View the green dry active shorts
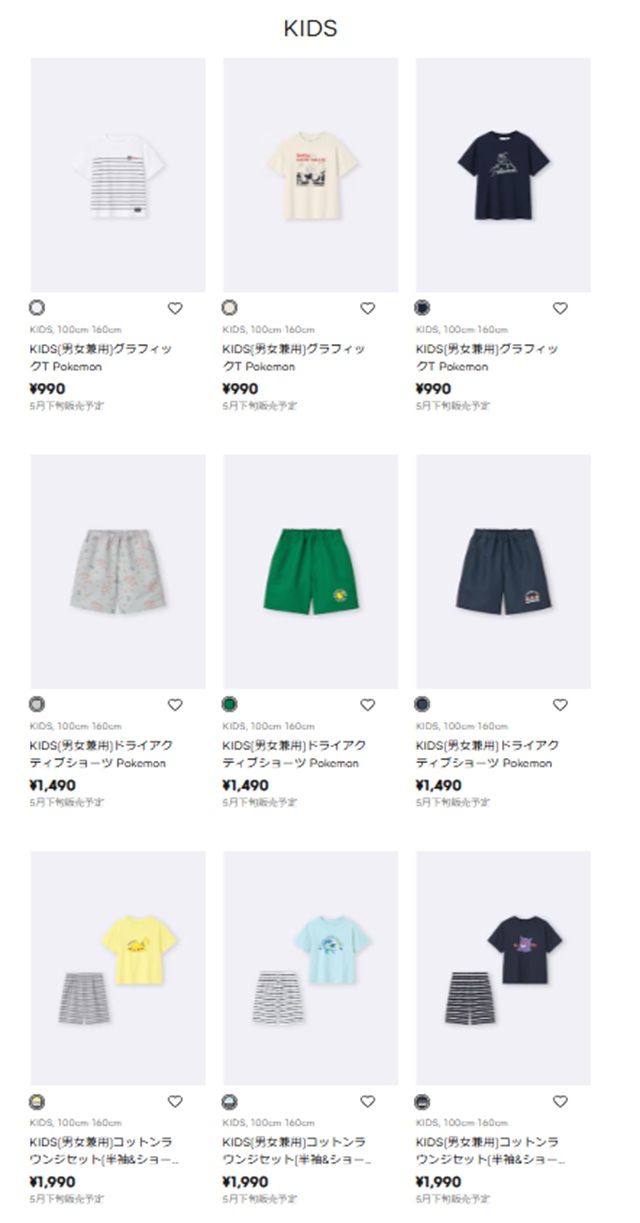The height and width of the screenshot is (1223, 640). [x=310, y=571]
